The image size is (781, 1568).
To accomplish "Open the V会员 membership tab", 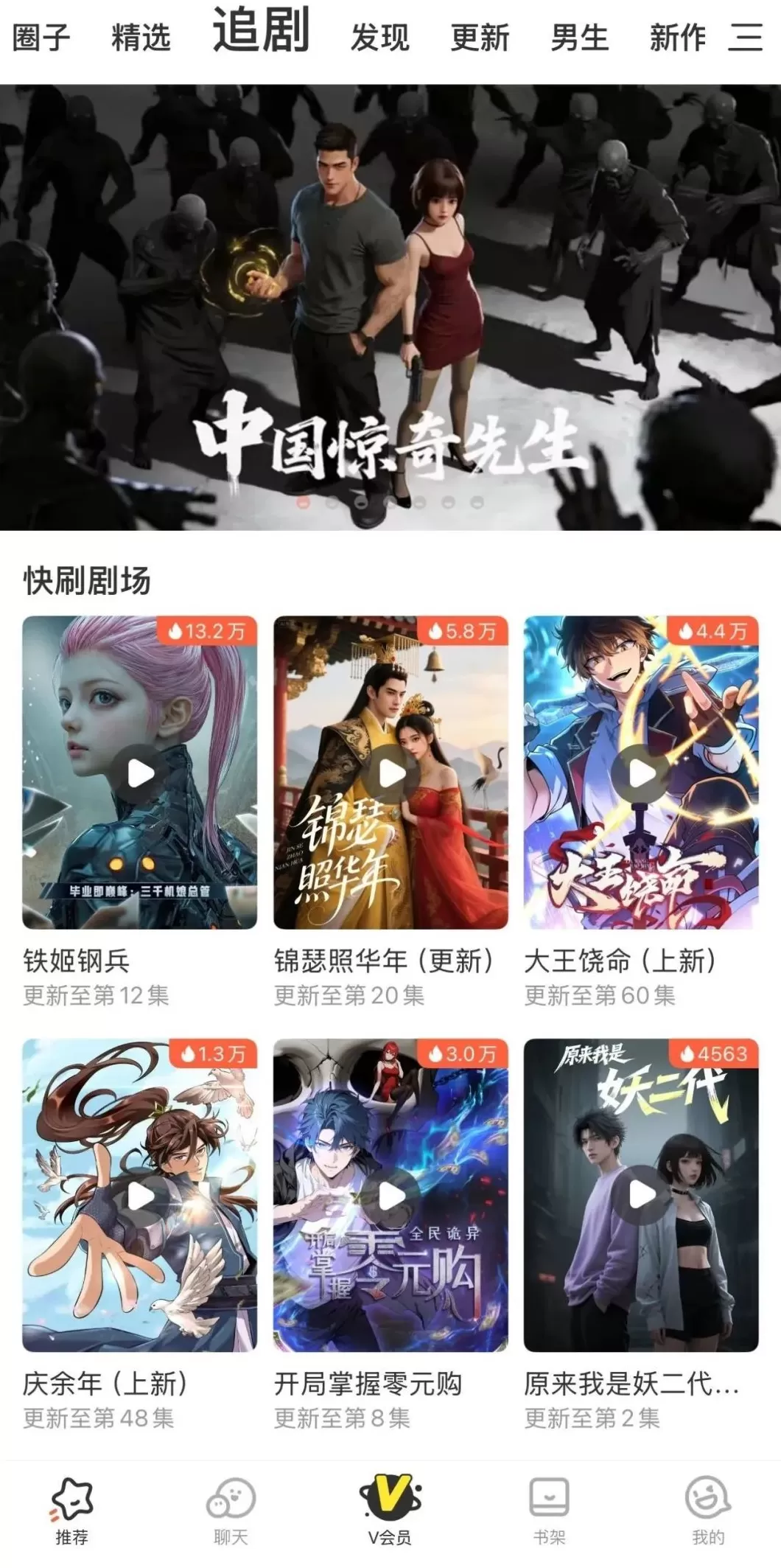I will 390,1512.
